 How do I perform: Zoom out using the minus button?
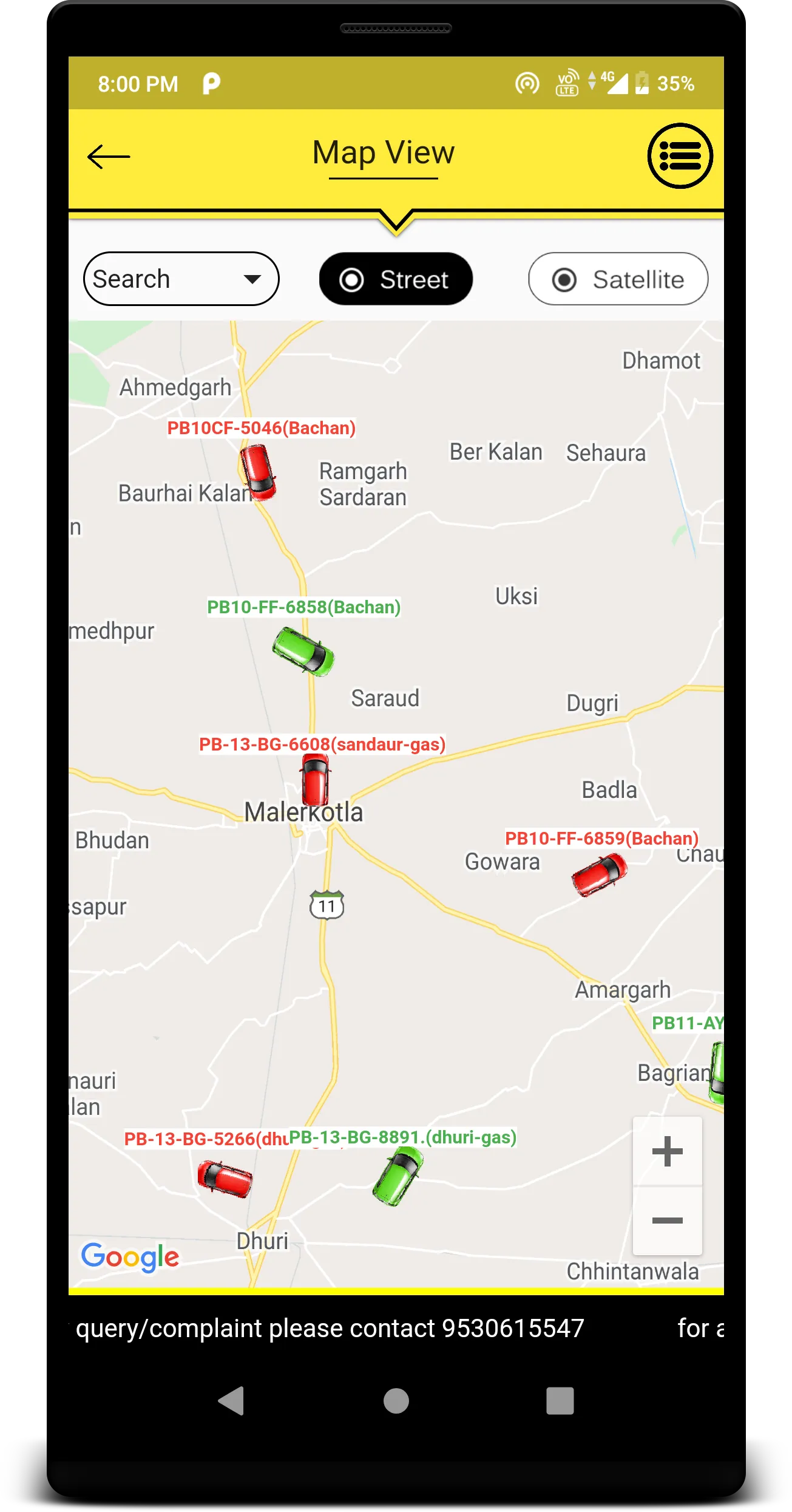pos(666,1222)
